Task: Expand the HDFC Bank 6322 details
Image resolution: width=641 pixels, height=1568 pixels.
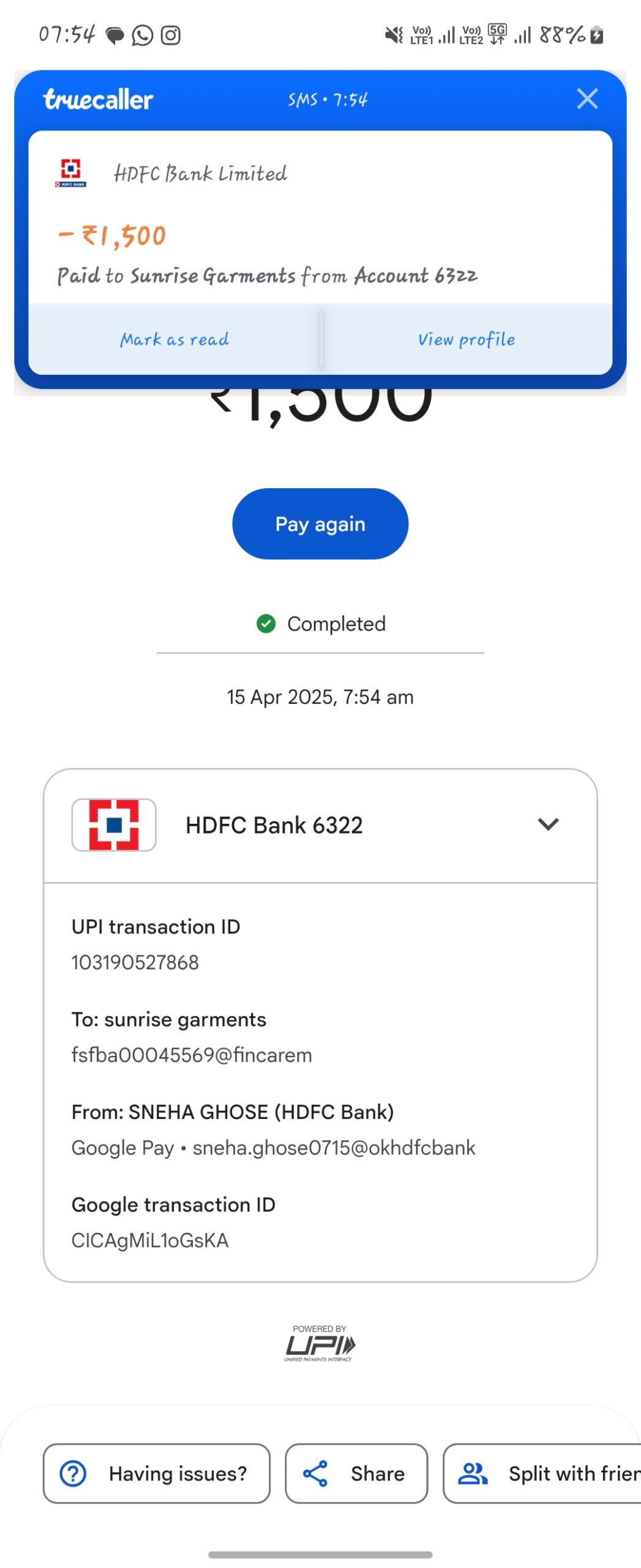Action: [547, 823]
